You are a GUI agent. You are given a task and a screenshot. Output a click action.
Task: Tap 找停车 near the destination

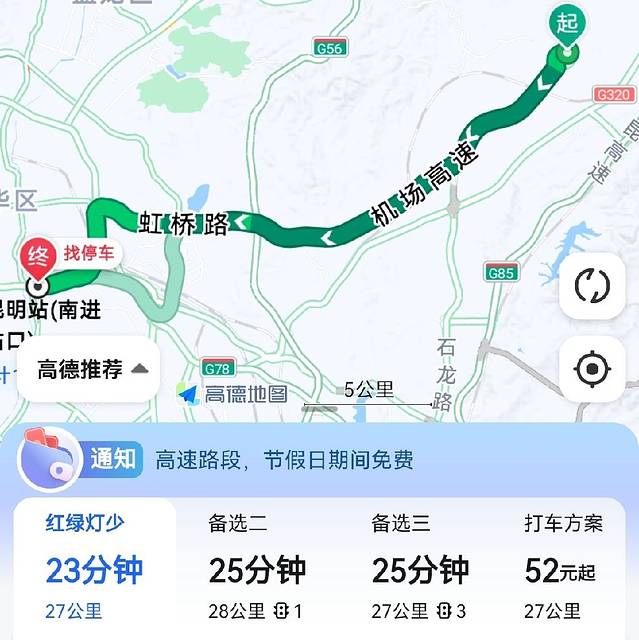tap(91, 253)
